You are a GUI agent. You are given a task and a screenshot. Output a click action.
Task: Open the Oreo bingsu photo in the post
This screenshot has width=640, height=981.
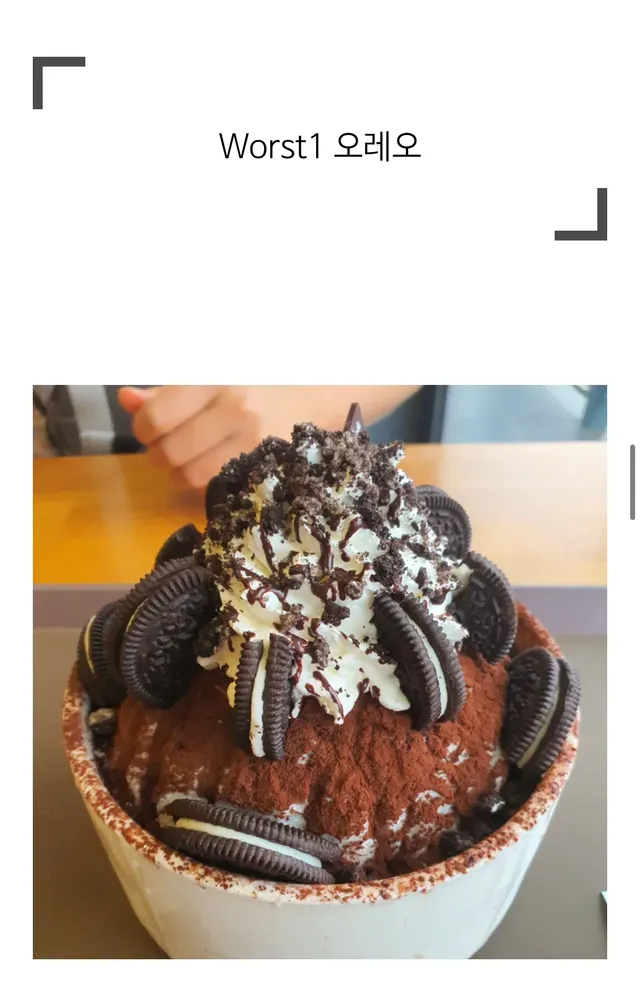(319, 671)
